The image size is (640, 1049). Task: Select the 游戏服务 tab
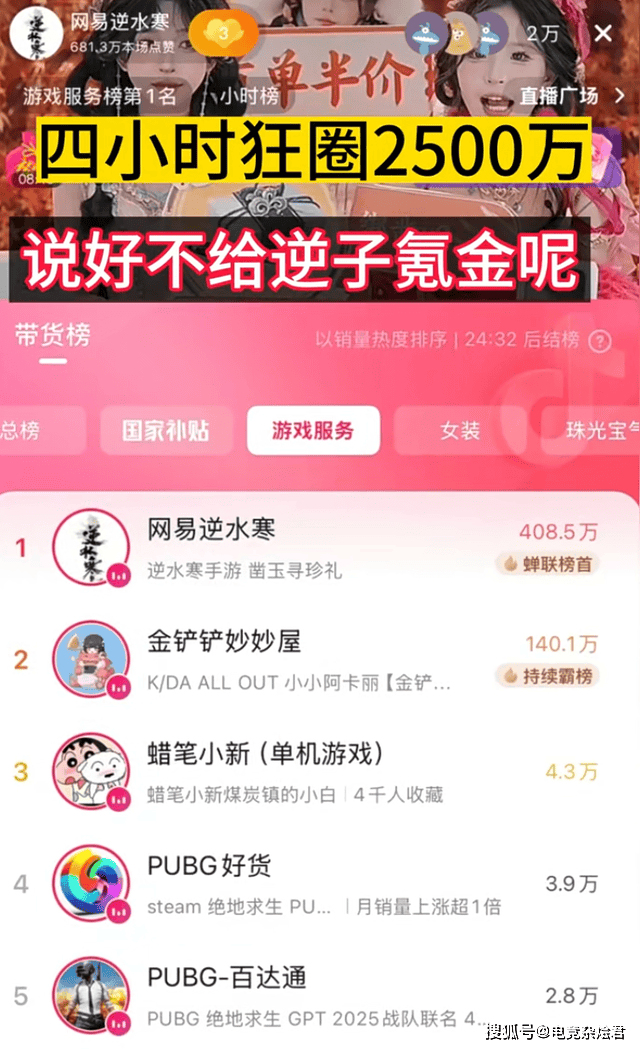click(313, 431)
